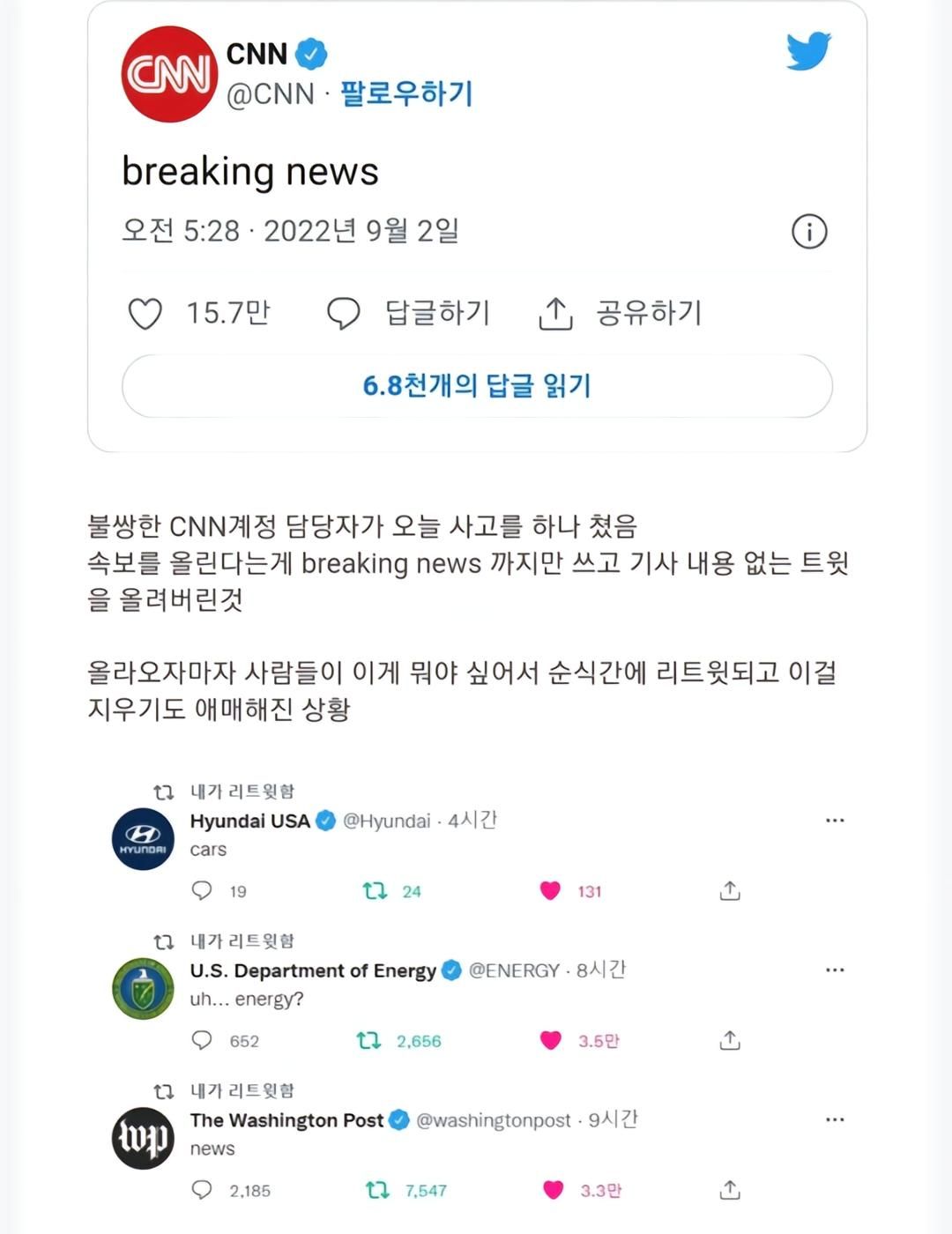Like the CNN breaking news tweet

[x=146, y=314]
